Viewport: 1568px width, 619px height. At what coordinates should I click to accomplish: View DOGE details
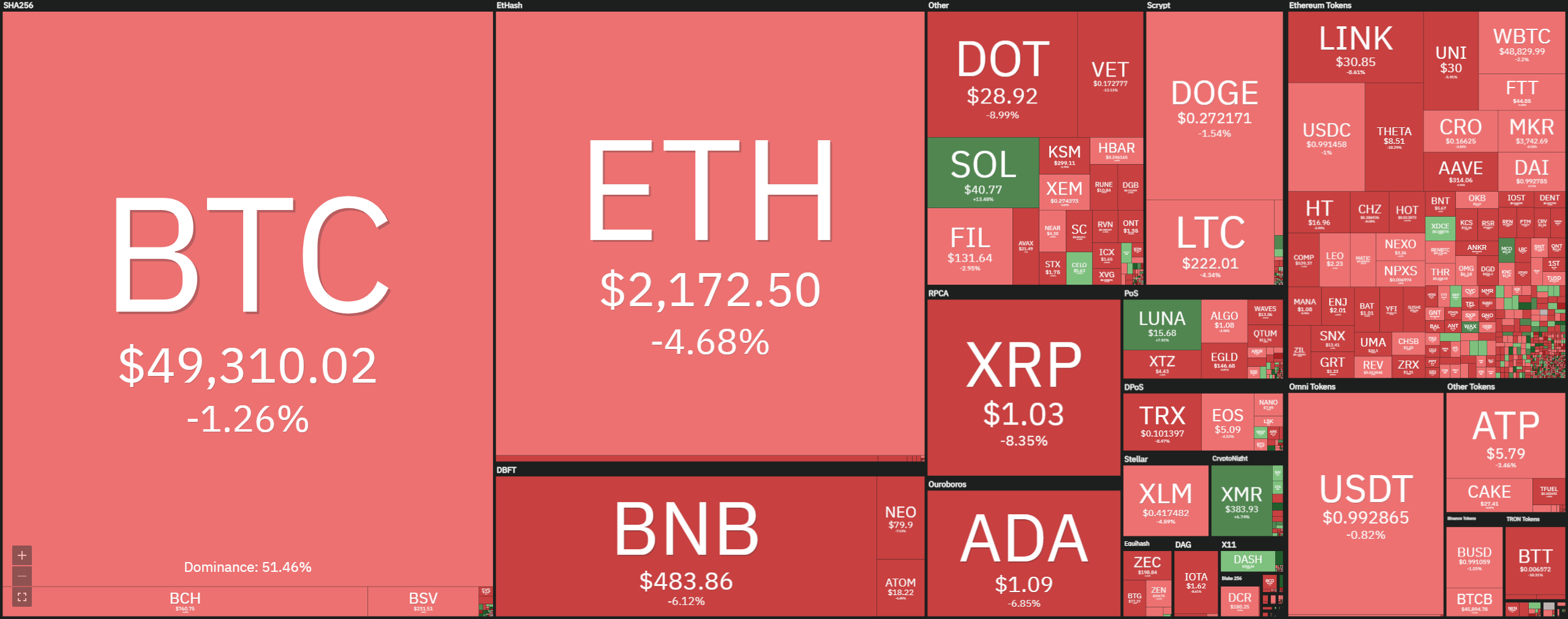[x=1214, y=105]
